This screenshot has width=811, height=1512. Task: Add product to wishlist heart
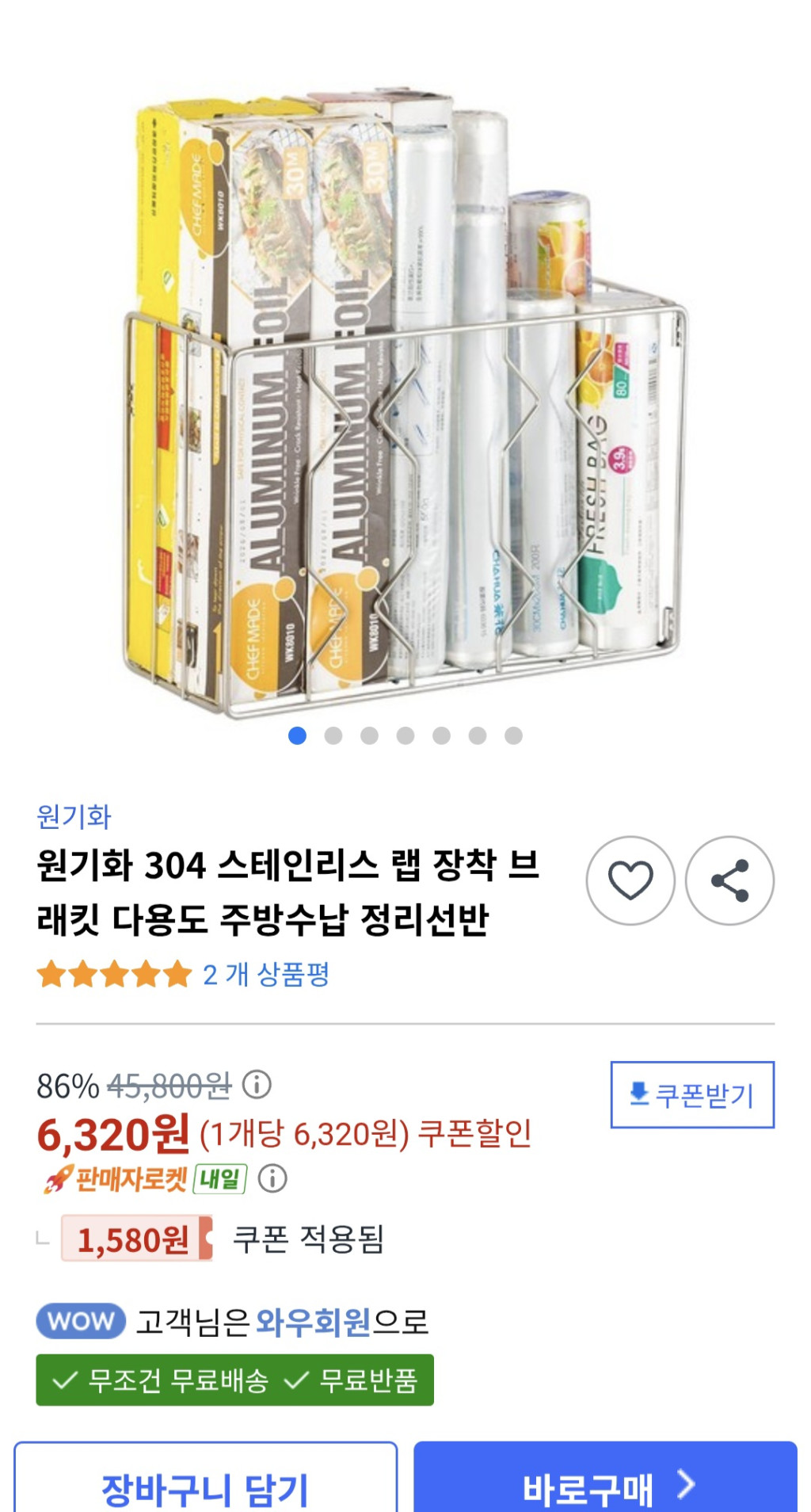click(x=630, y=880)
